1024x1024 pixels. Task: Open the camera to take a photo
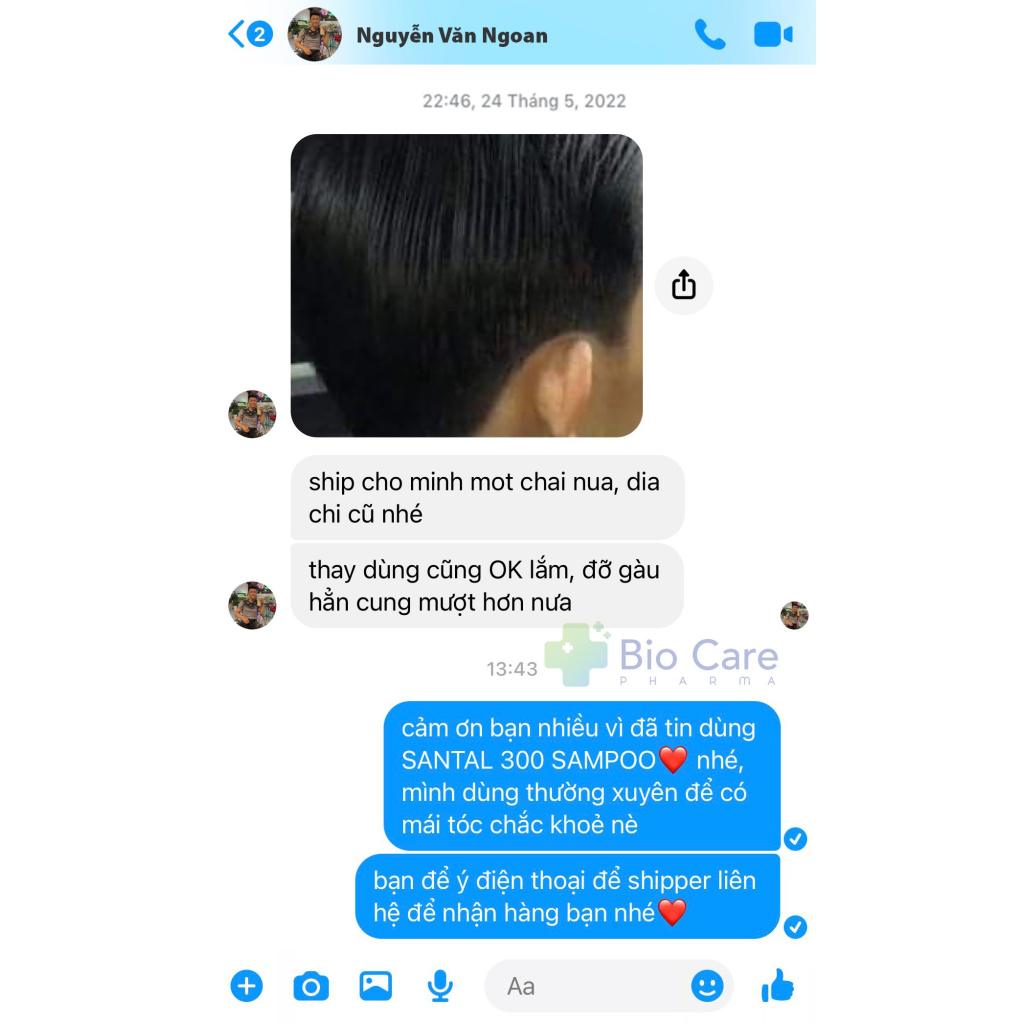[x=311, y=986]
